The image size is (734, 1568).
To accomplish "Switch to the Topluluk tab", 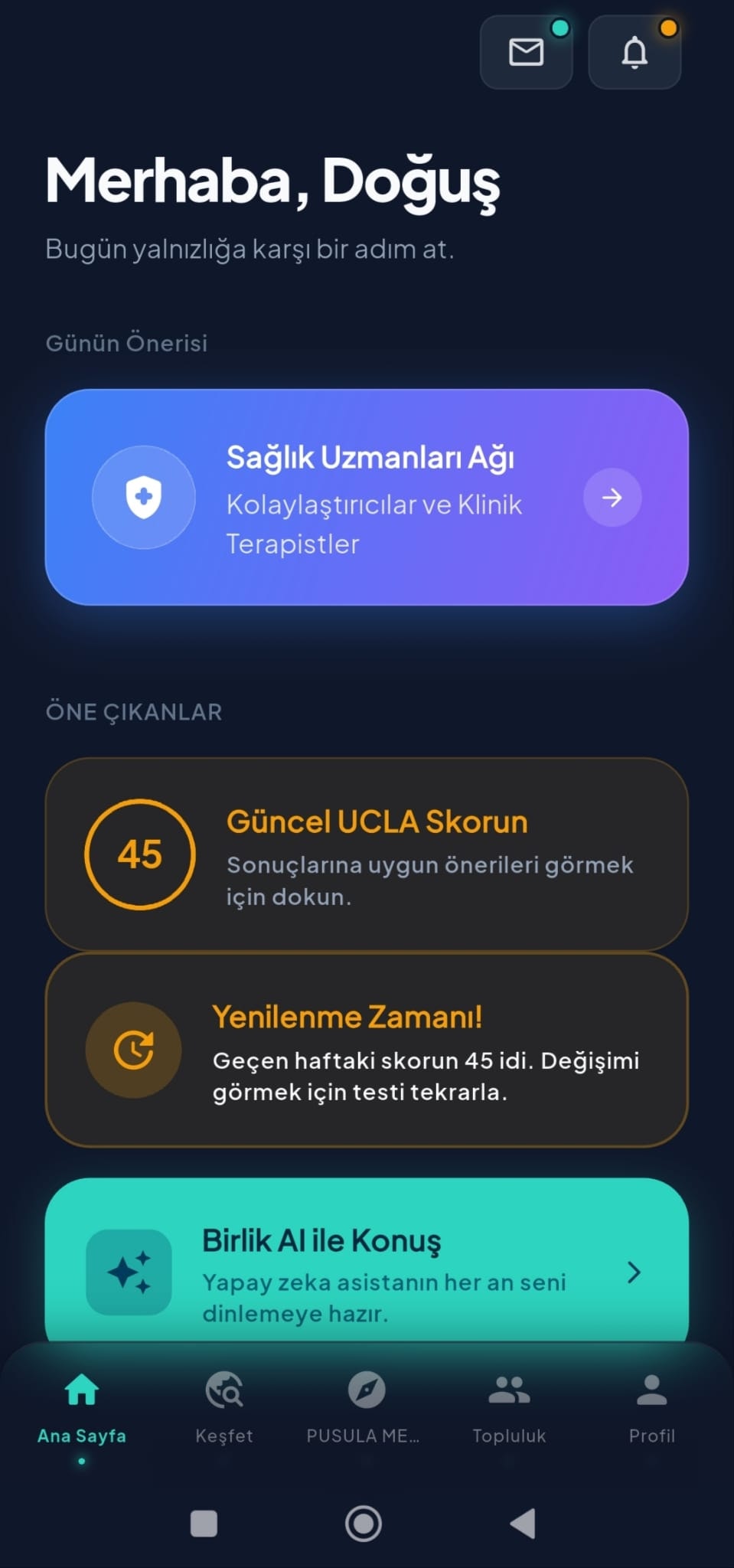I will pyautogui.click(x=509, y=1407).
